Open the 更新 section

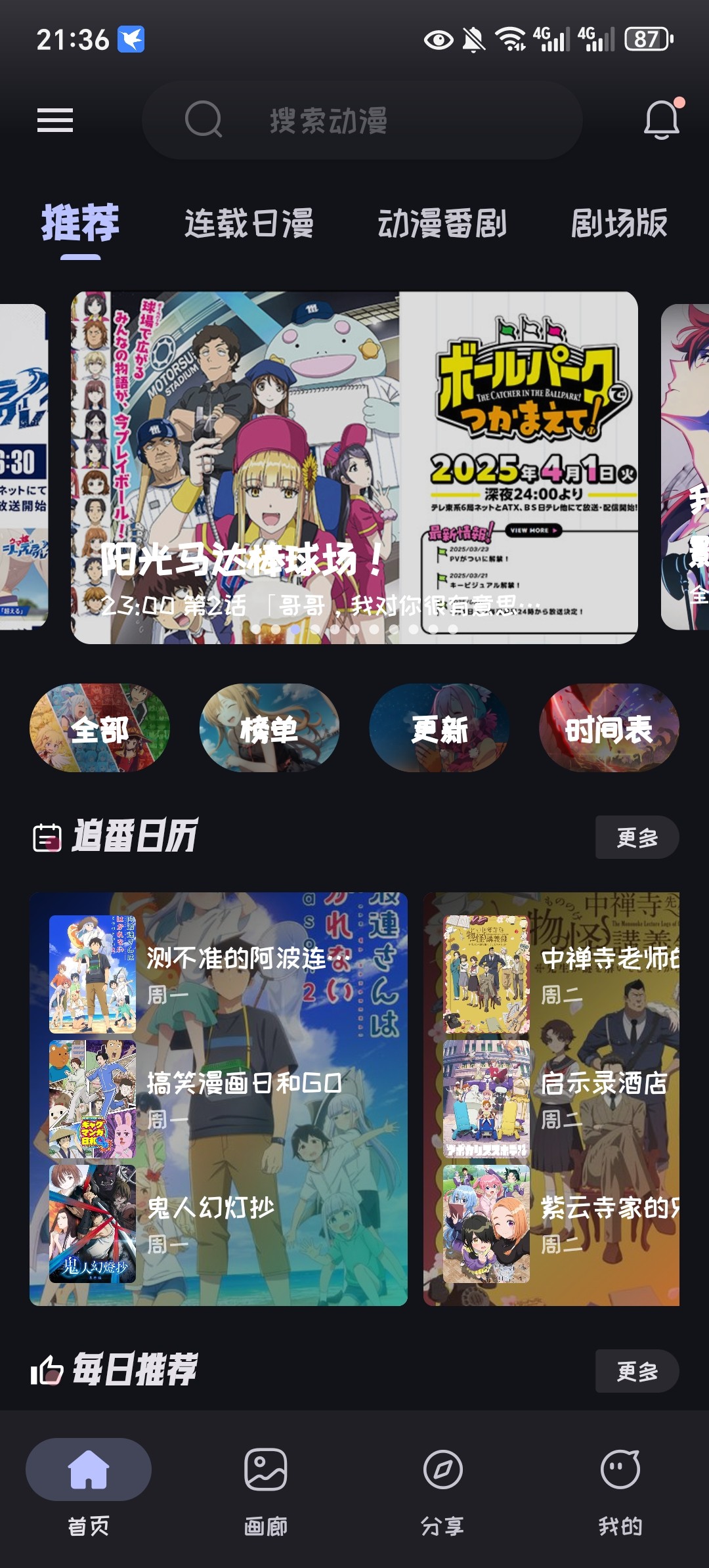click(439, 728)
